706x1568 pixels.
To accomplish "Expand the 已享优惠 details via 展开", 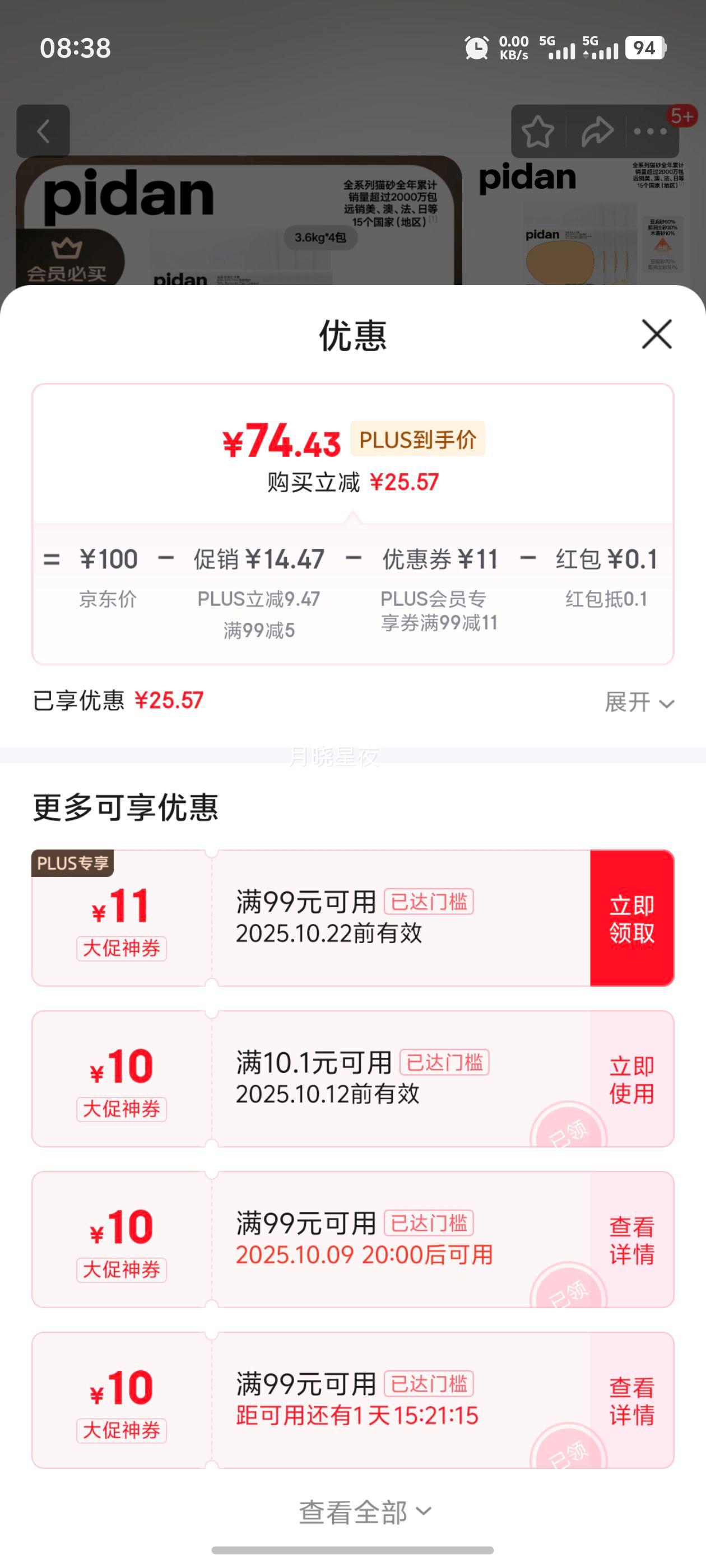I will point(638,702).
